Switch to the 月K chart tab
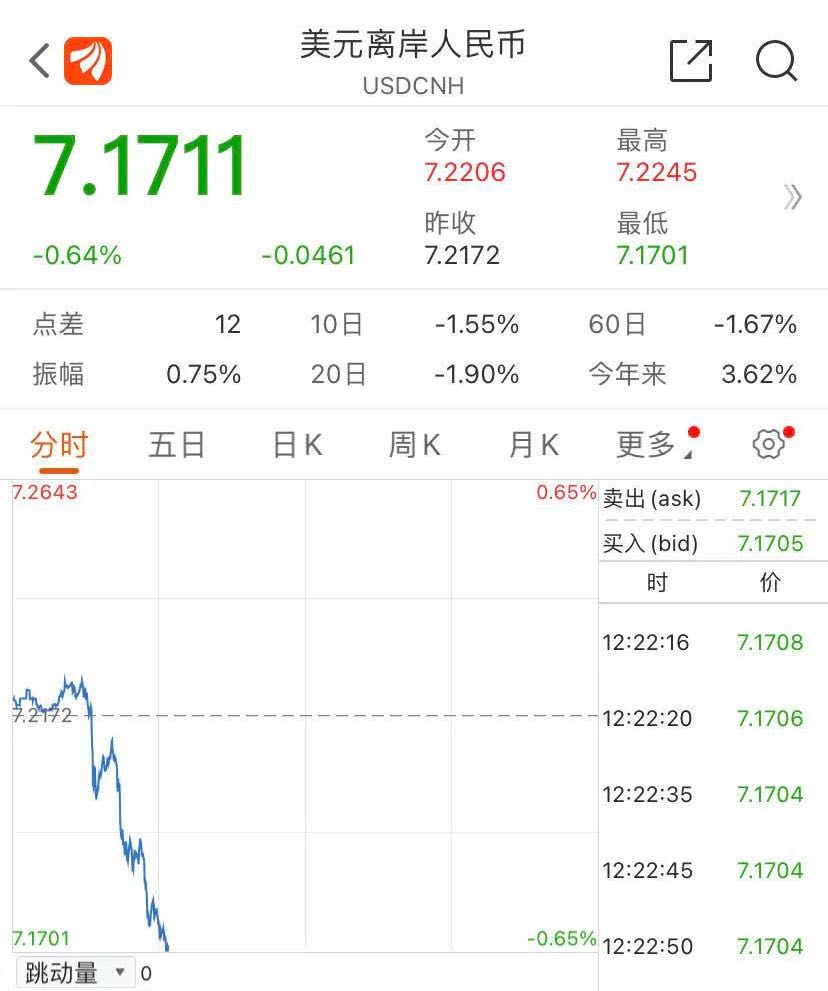 pos(533,445)
